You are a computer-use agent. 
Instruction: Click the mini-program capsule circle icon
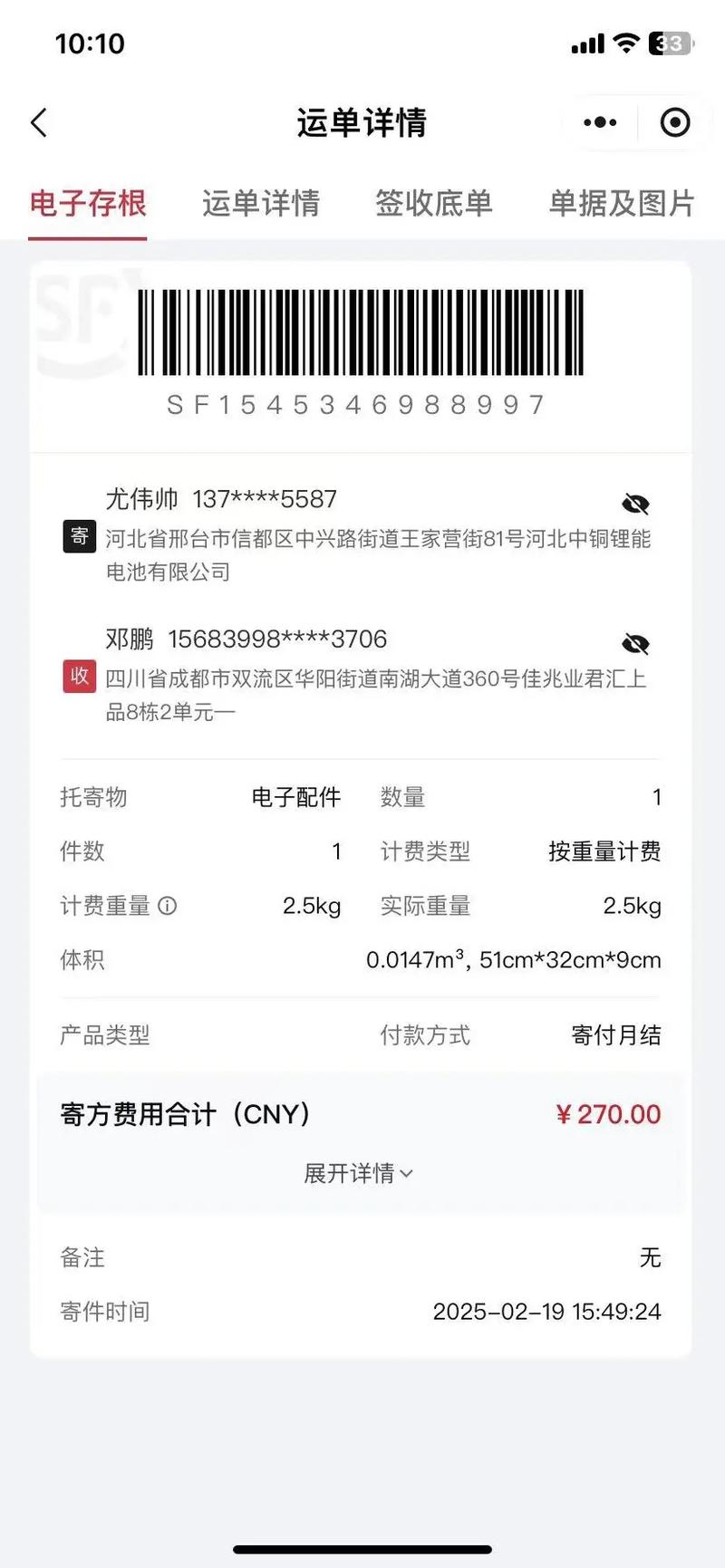point(674,121)
